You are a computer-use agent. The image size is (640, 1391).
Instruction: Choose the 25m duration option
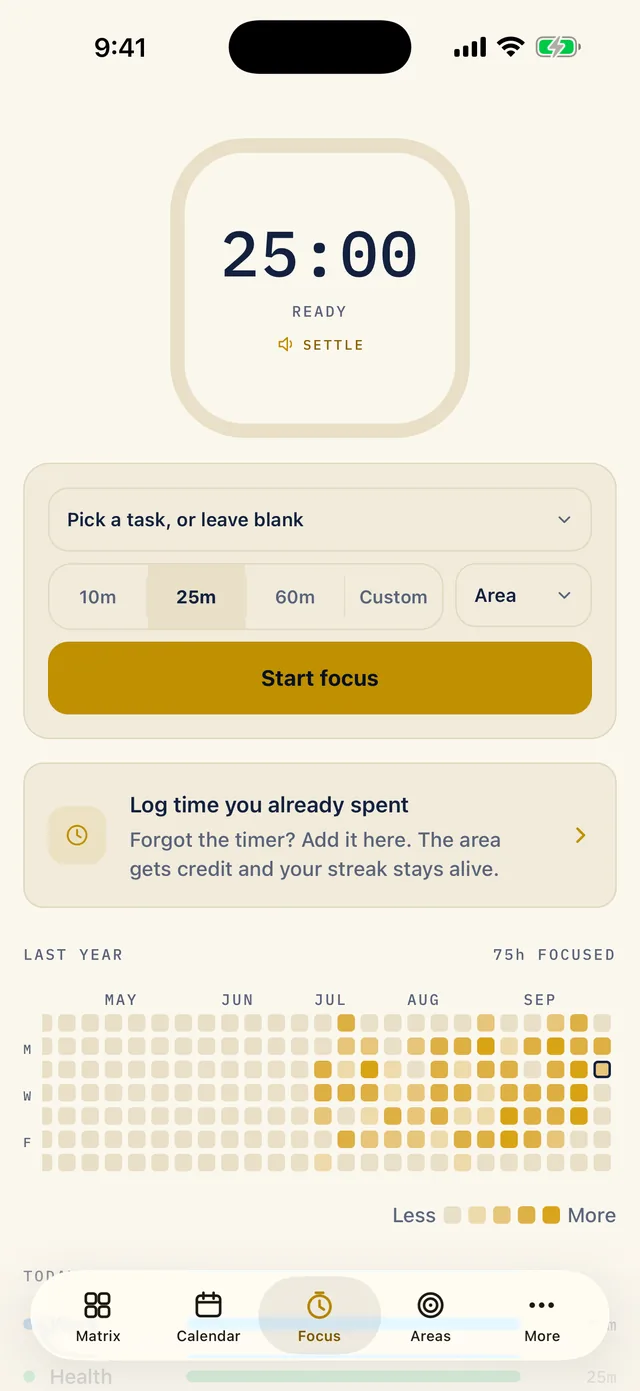tap(196, 597)
